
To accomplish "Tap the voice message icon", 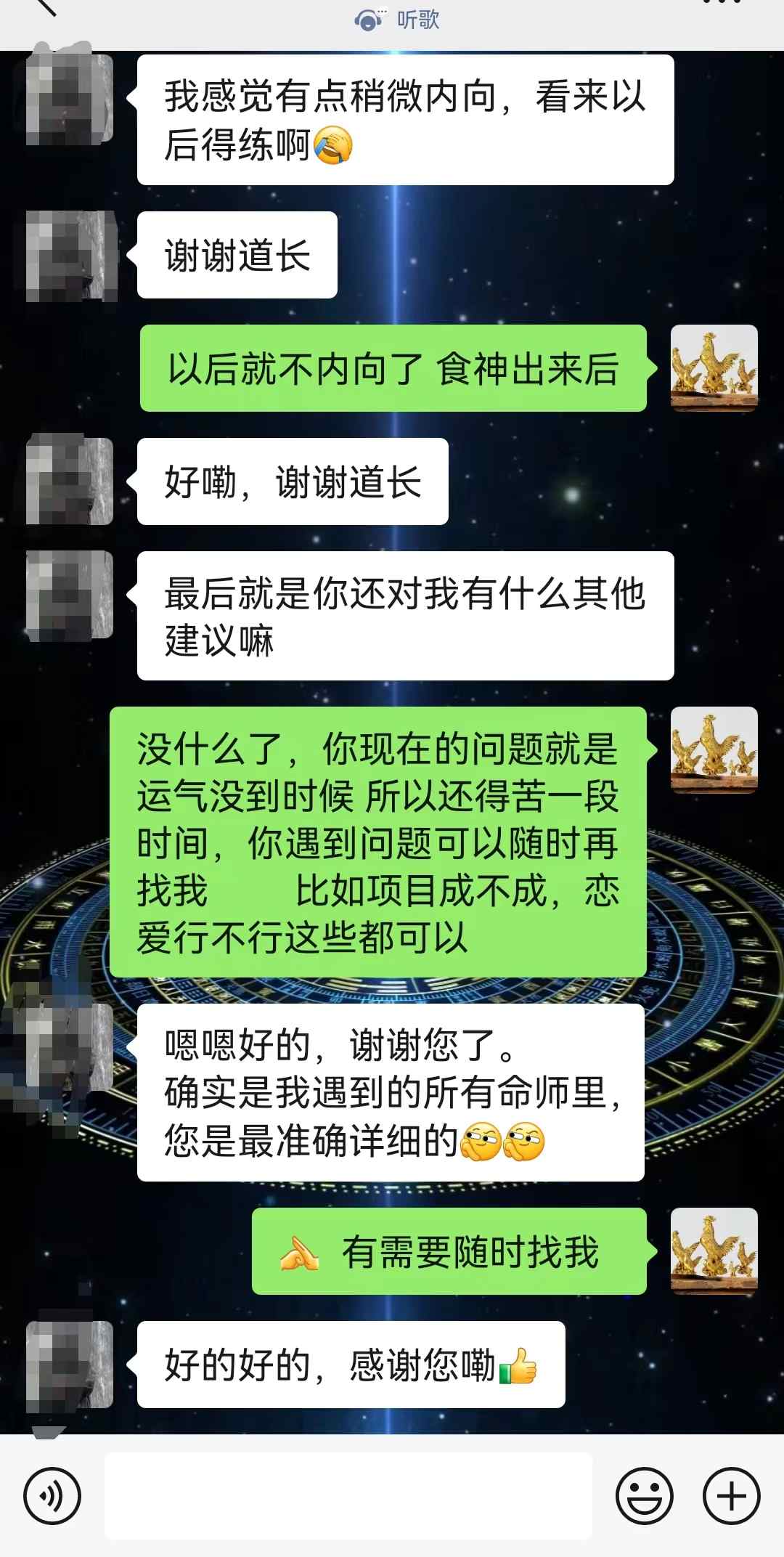I will click(52, 1496).
